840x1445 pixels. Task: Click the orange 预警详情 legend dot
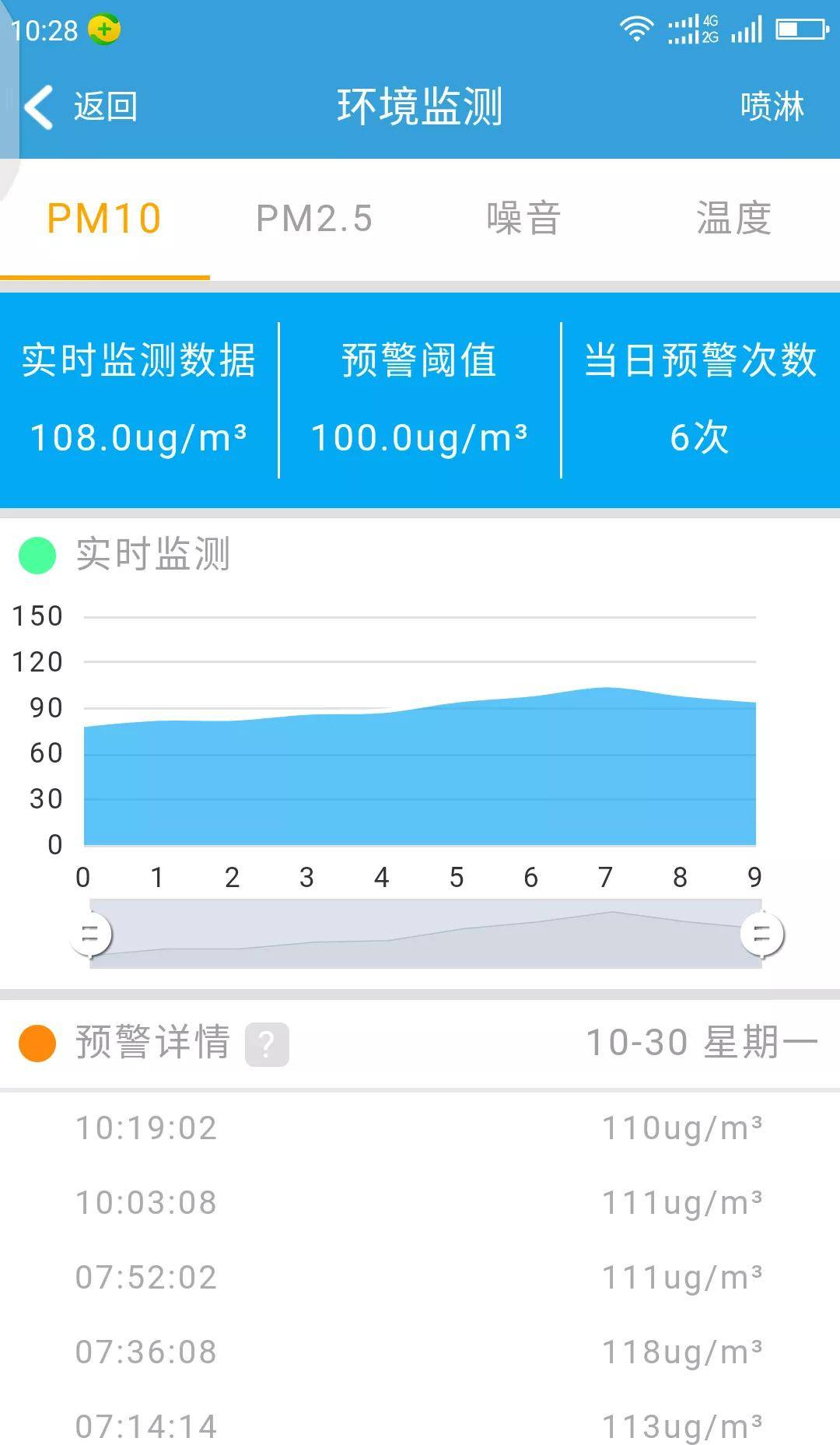click(x=37, y=1043)
